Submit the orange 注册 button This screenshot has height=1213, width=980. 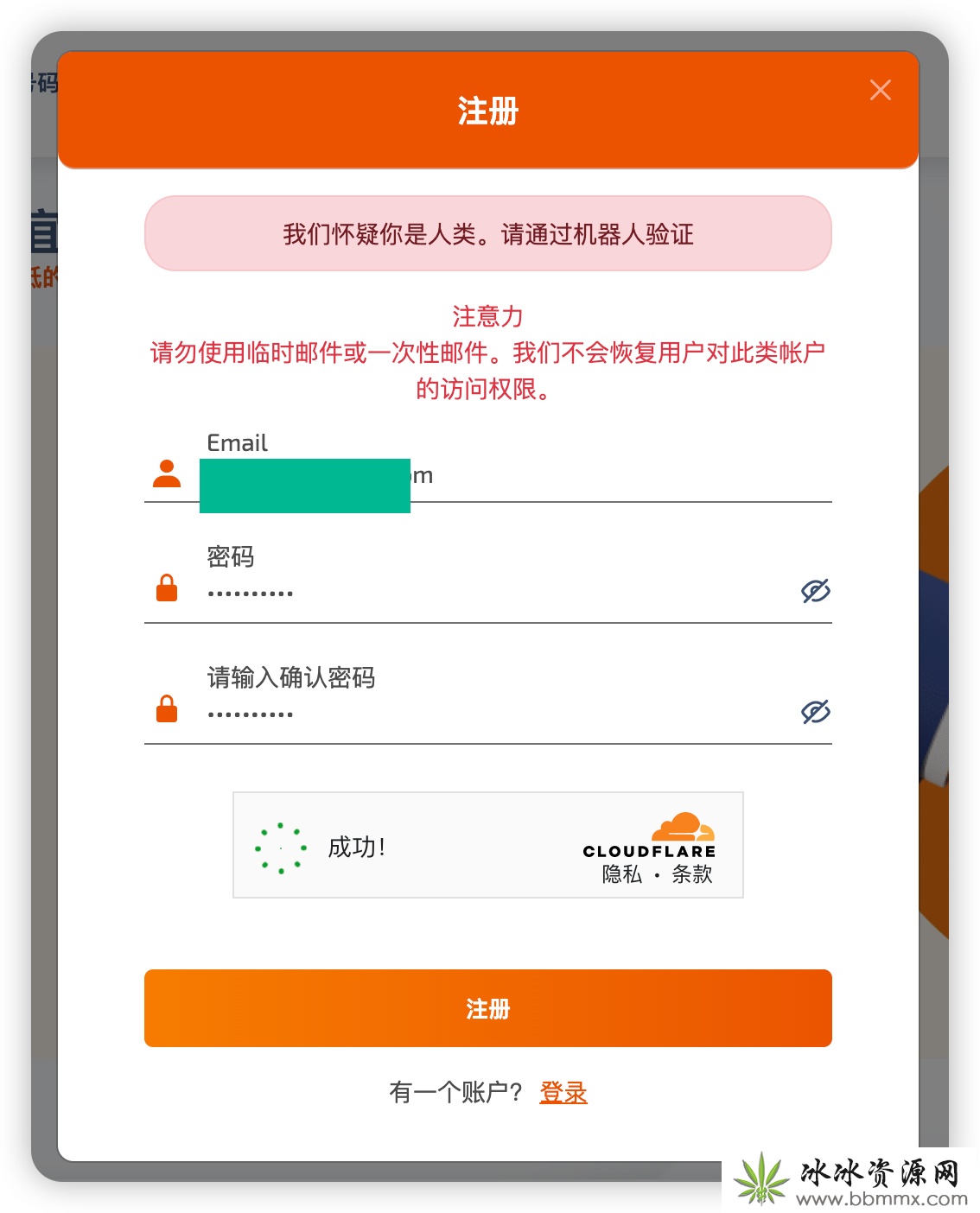[x=487, y=1008]
